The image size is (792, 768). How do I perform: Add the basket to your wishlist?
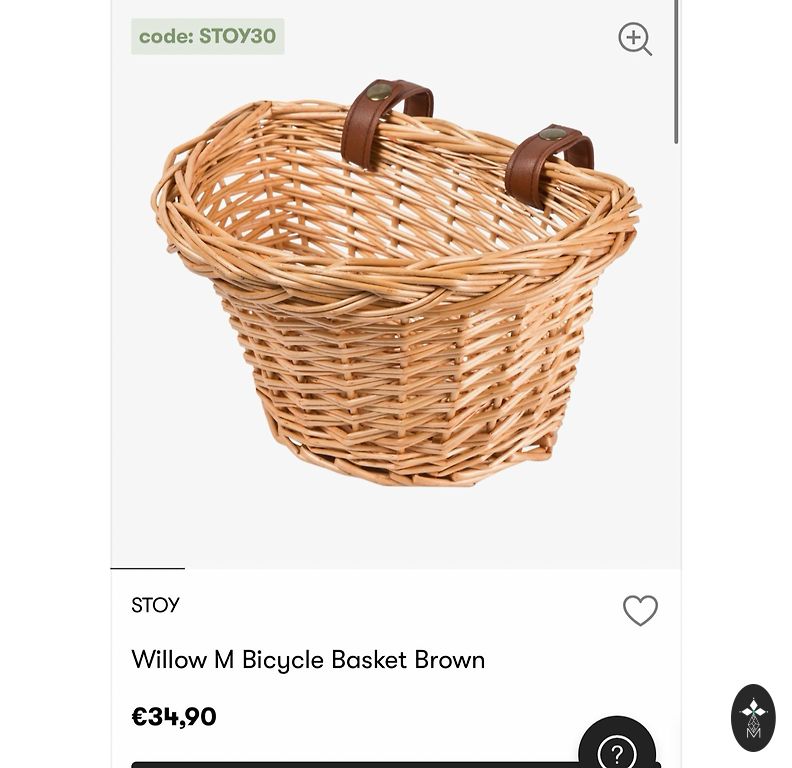coord(640,610)
